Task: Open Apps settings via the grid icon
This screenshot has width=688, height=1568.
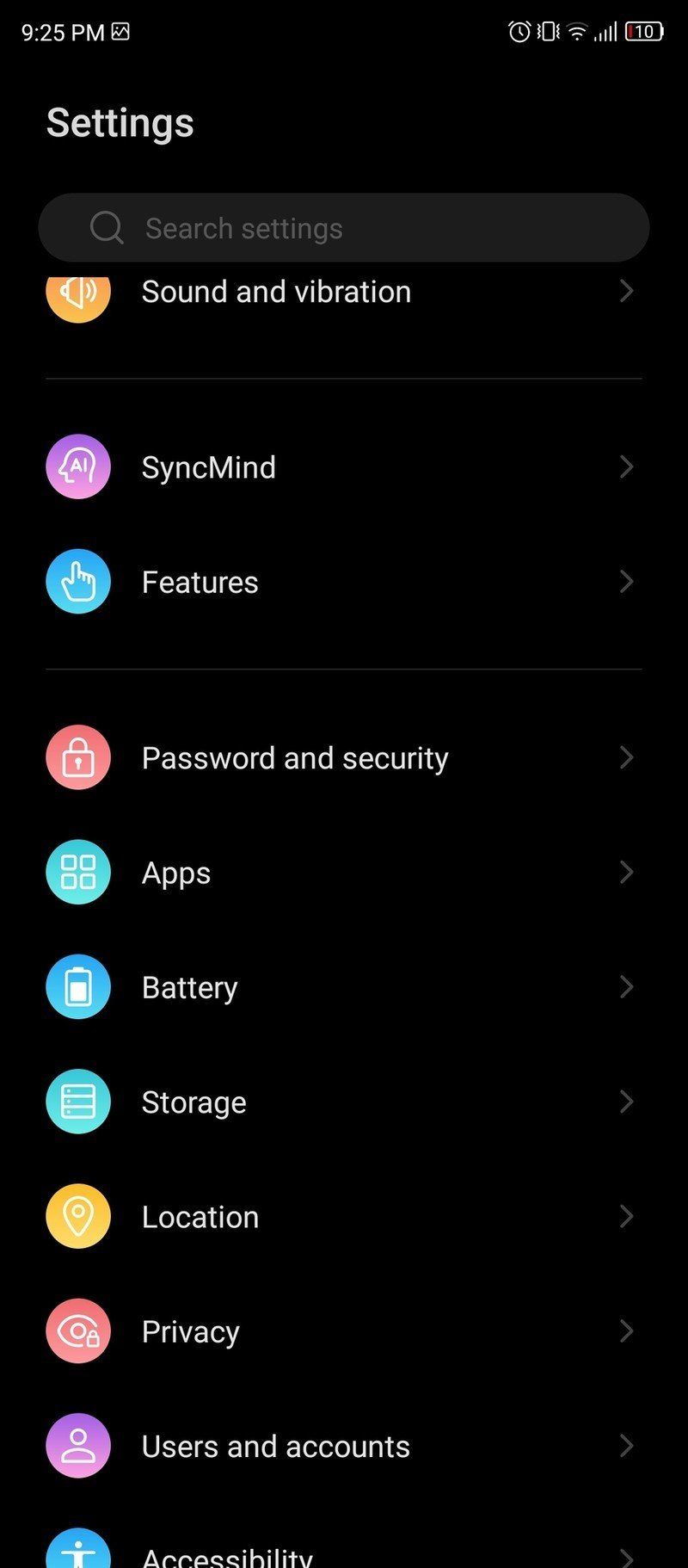Action: [x=77, y=872]
